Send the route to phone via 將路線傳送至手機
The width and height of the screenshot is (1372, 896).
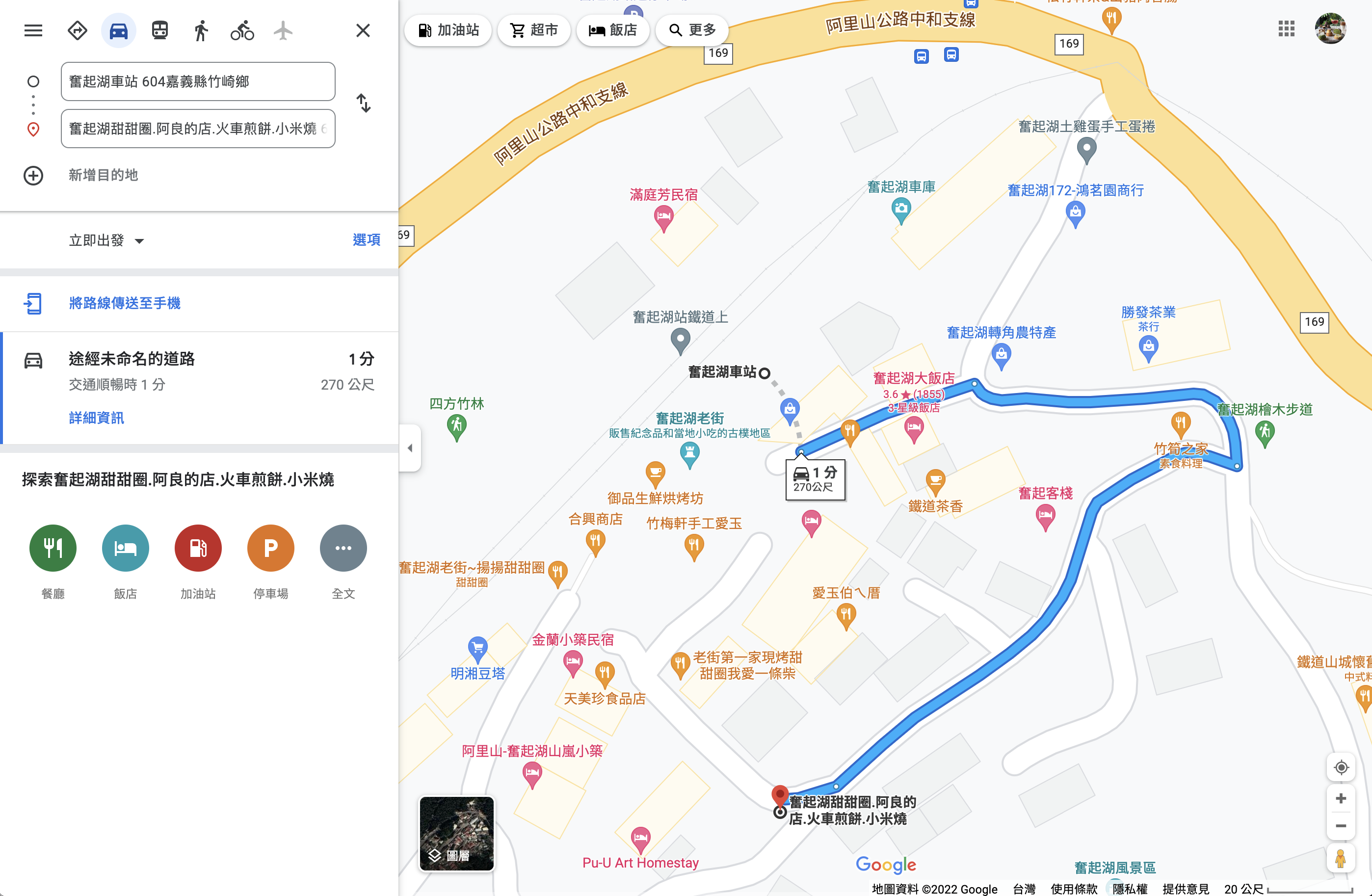click(125, 303)
